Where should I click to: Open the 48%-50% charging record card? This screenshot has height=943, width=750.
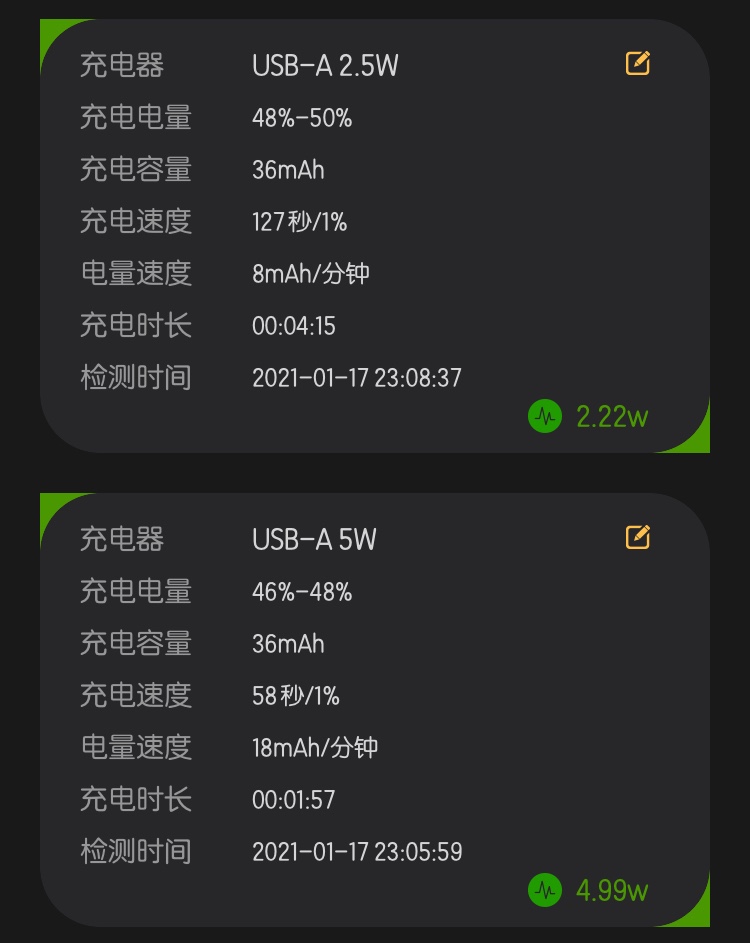[x=375, y=236]
